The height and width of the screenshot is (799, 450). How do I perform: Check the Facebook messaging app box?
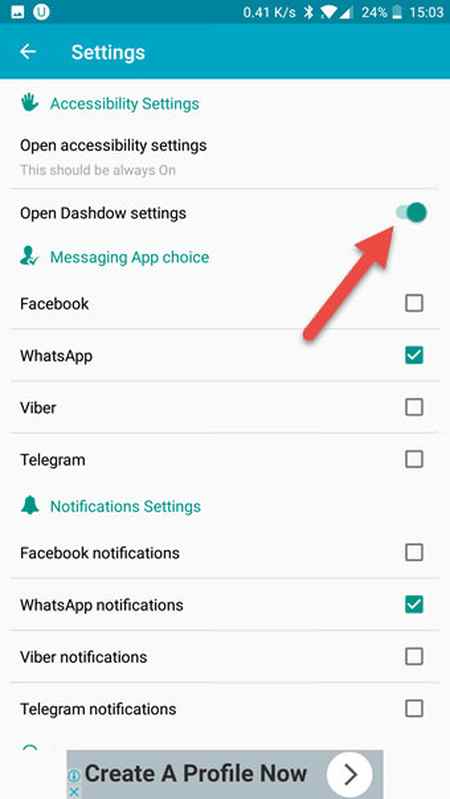[414, 304]
